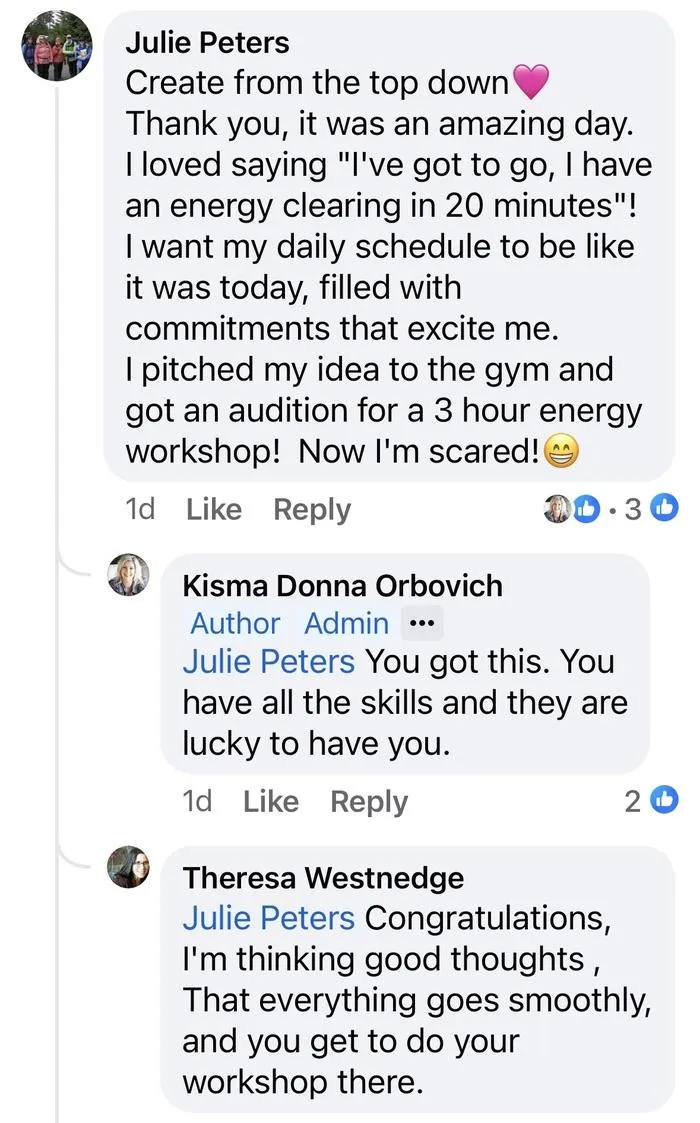Like Kisma Donna Orbovich's reply
The image size is (700, 1123).
point(271,801)
